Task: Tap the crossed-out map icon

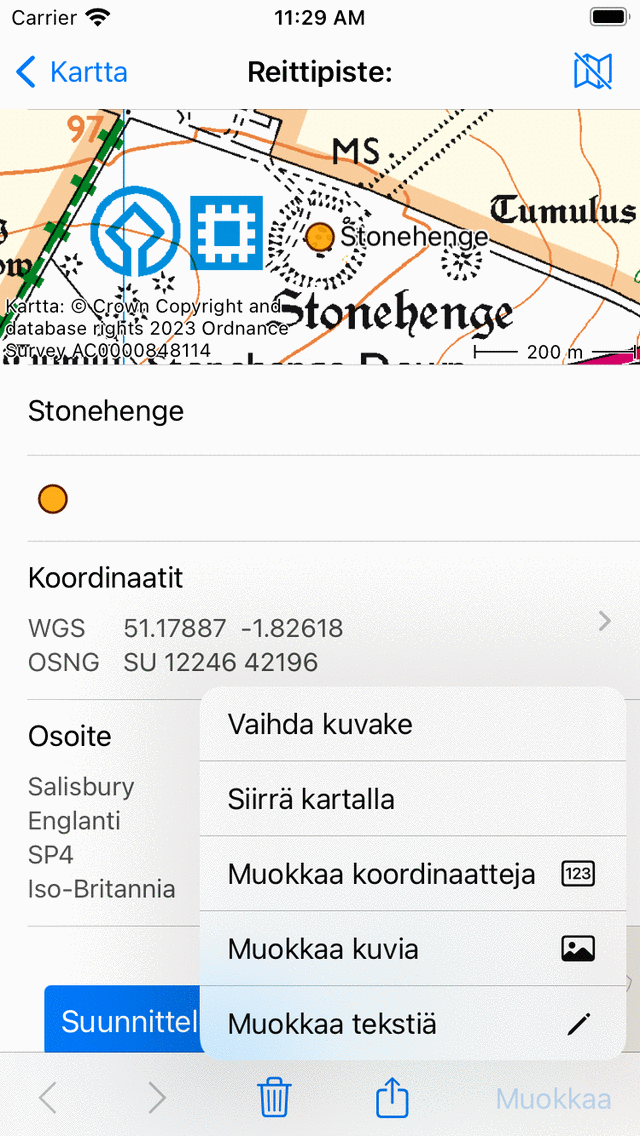Action: pos(592,72)
